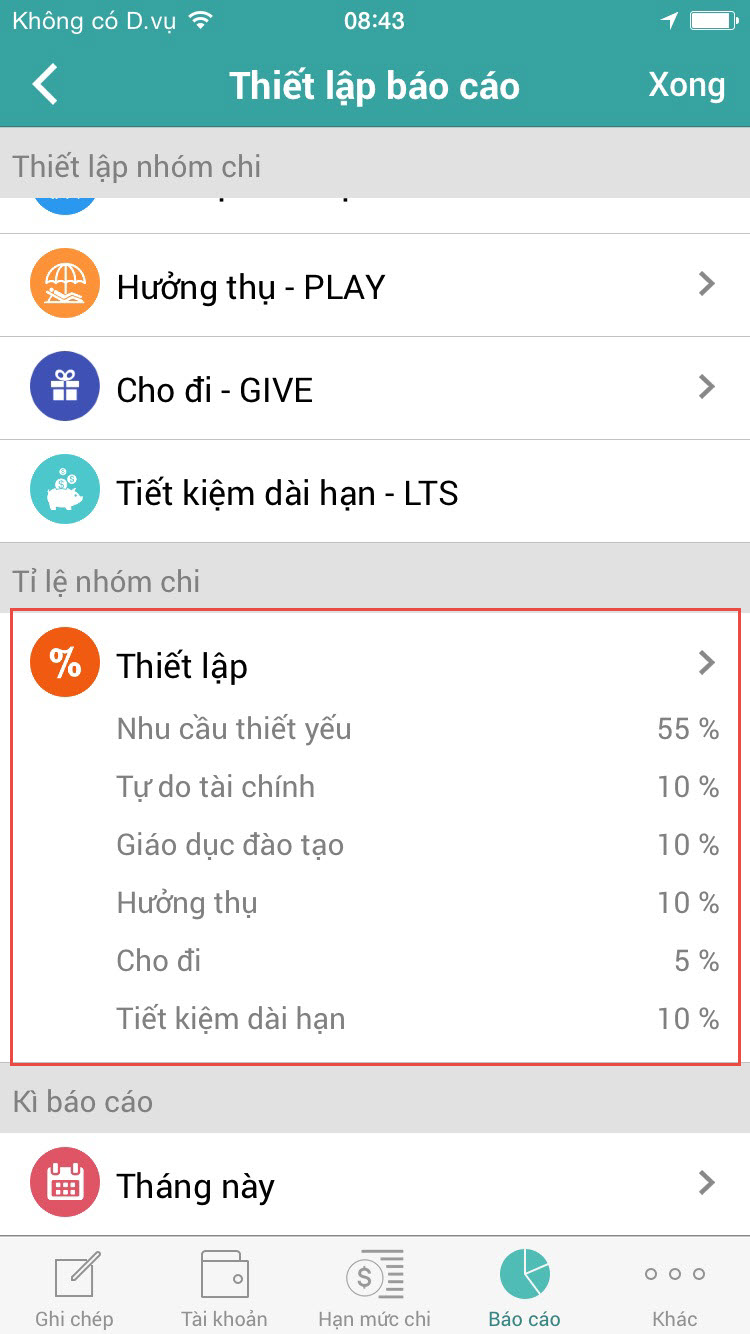The image size is (750, 1334).
Task: Switch to the Ghi chép tab
Action: tap(74, 1287)
